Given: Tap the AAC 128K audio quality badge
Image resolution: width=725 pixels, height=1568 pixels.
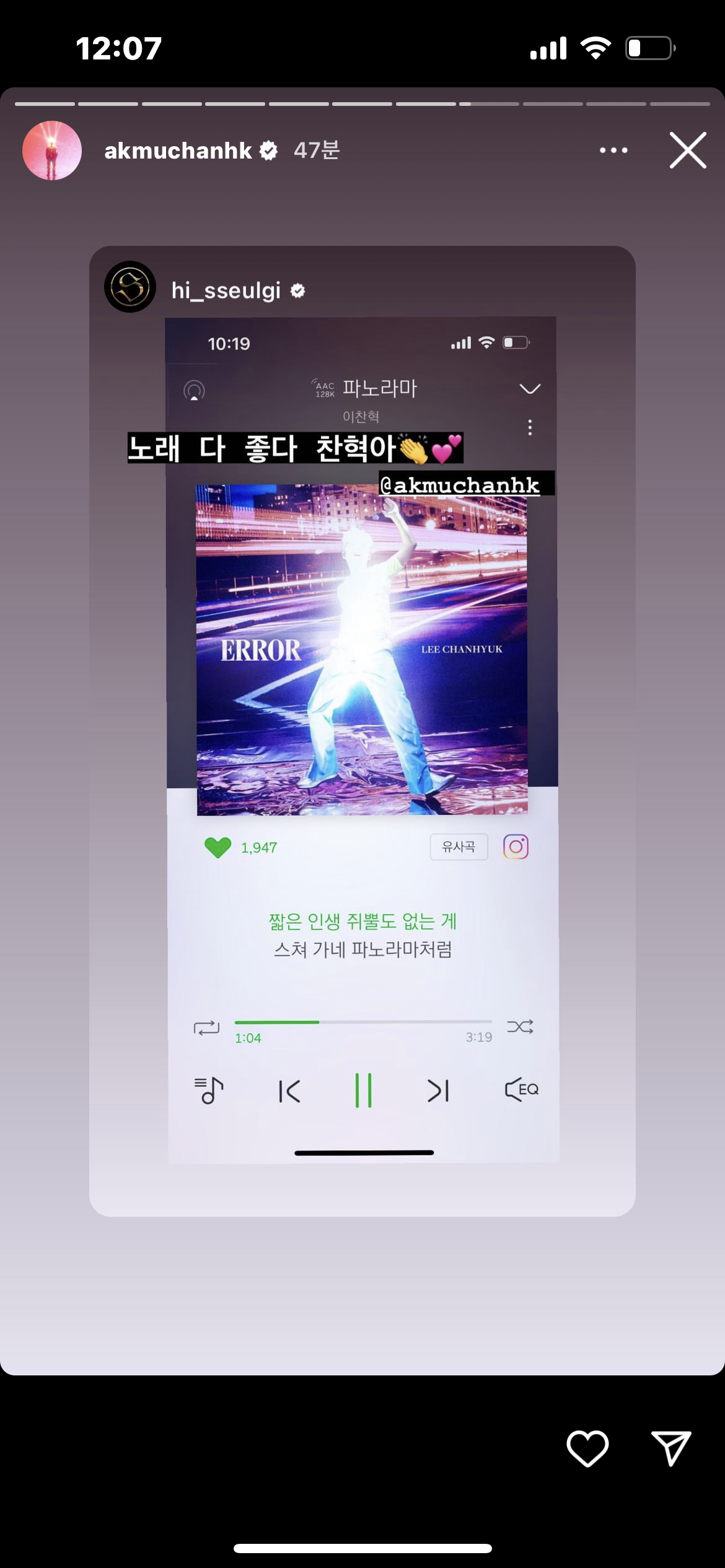Looking at the screenshot, I should [x=325, y=389].
